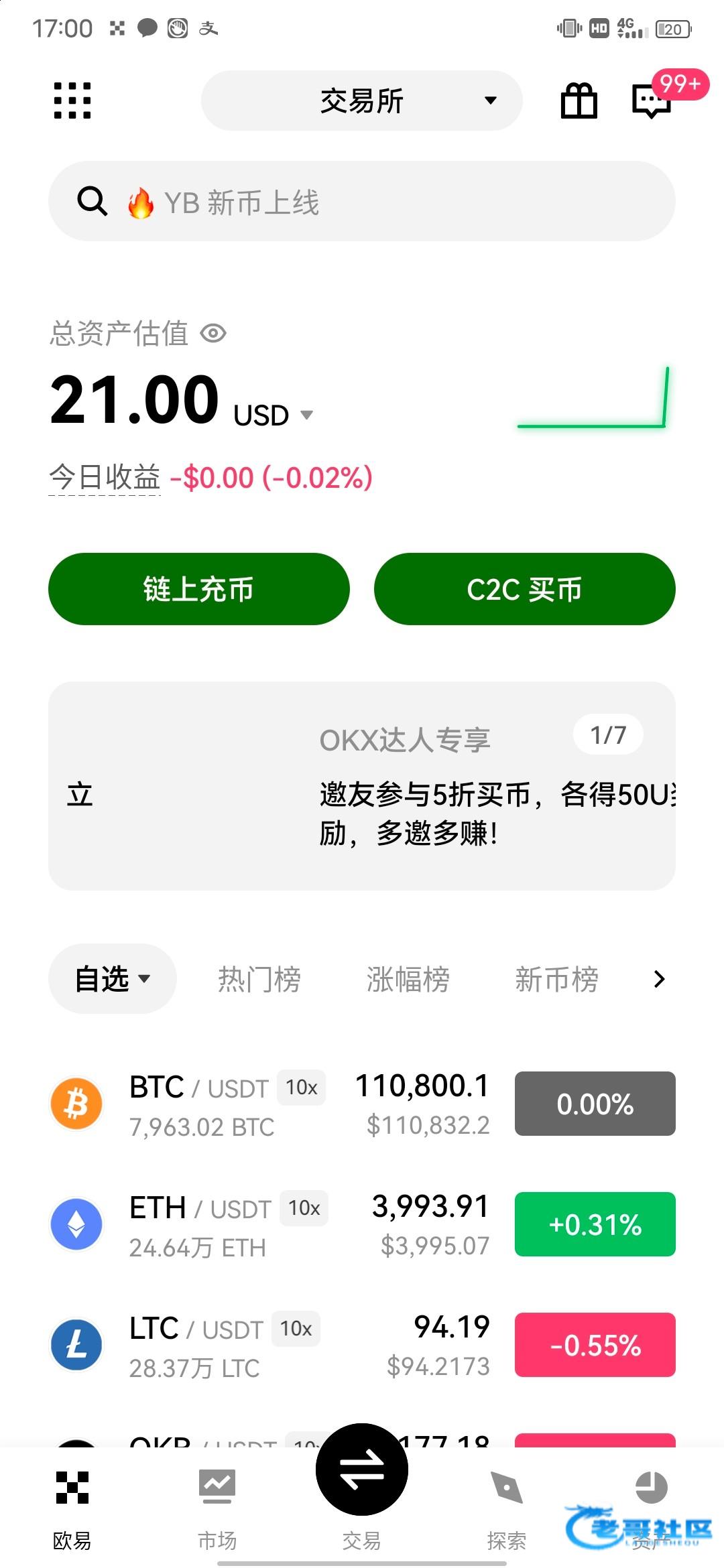Hide total asset value with eye icon

214,333
